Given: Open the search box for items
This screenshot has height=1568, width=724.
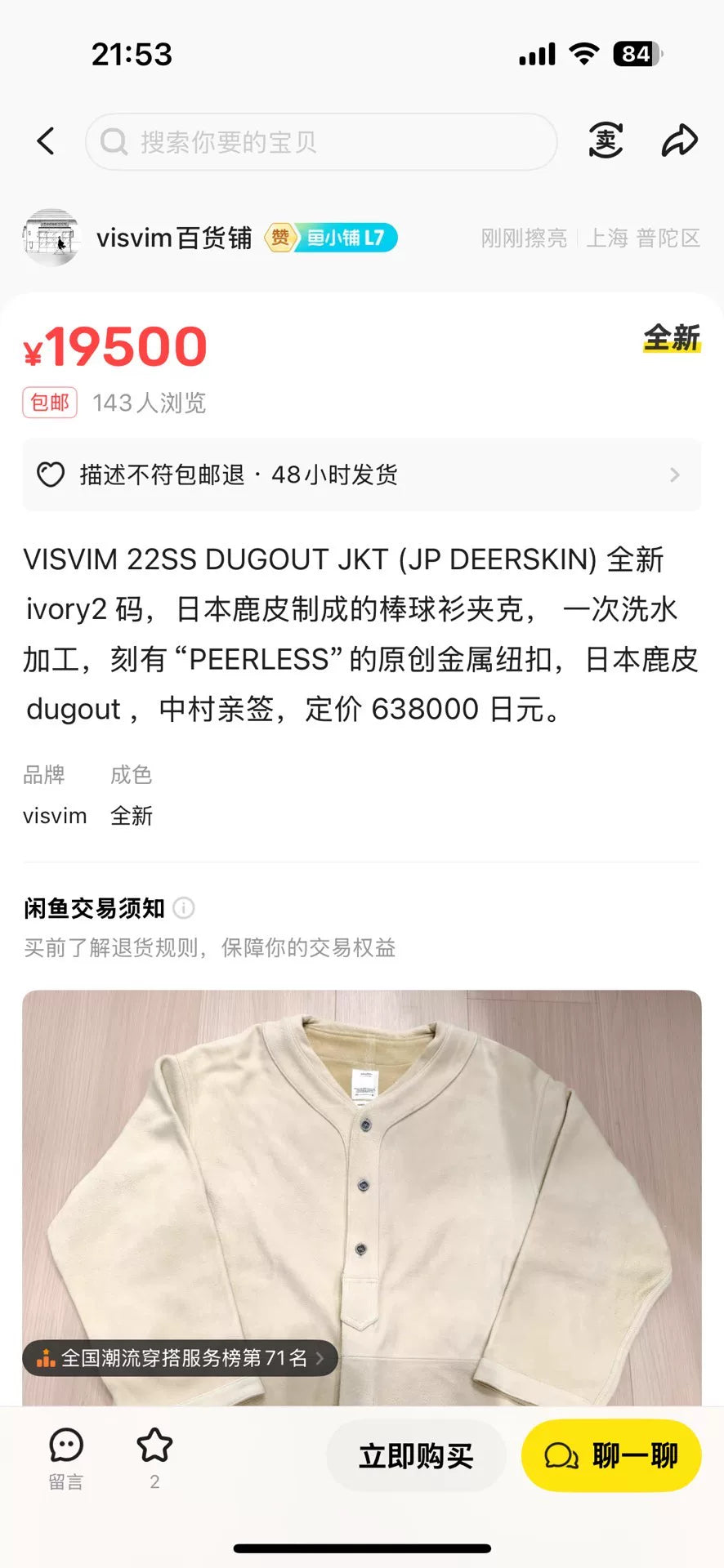Looking at the screenshot, I should pos(320,142).
